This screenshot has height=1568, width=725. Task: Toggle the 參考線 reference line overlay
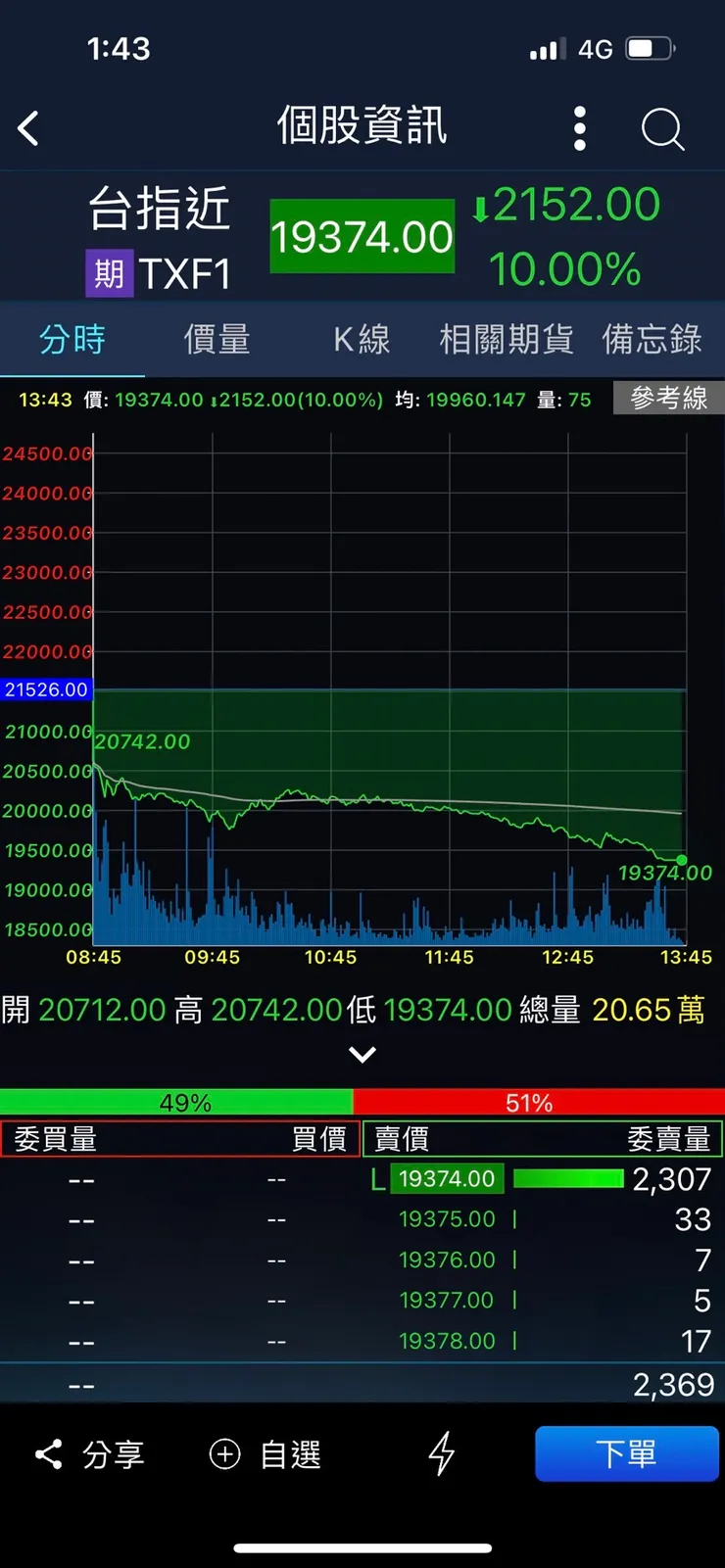[669, 398]
